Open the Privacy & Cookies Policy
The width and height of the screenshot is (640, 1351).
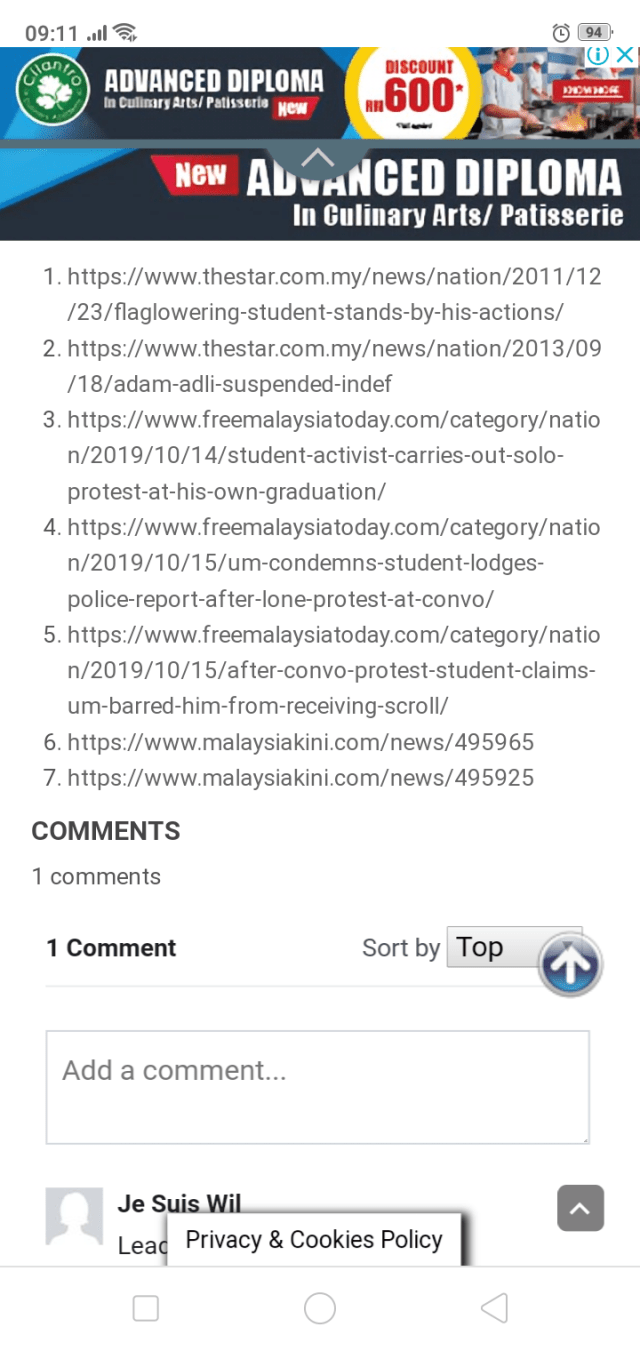pos(314,1240)
